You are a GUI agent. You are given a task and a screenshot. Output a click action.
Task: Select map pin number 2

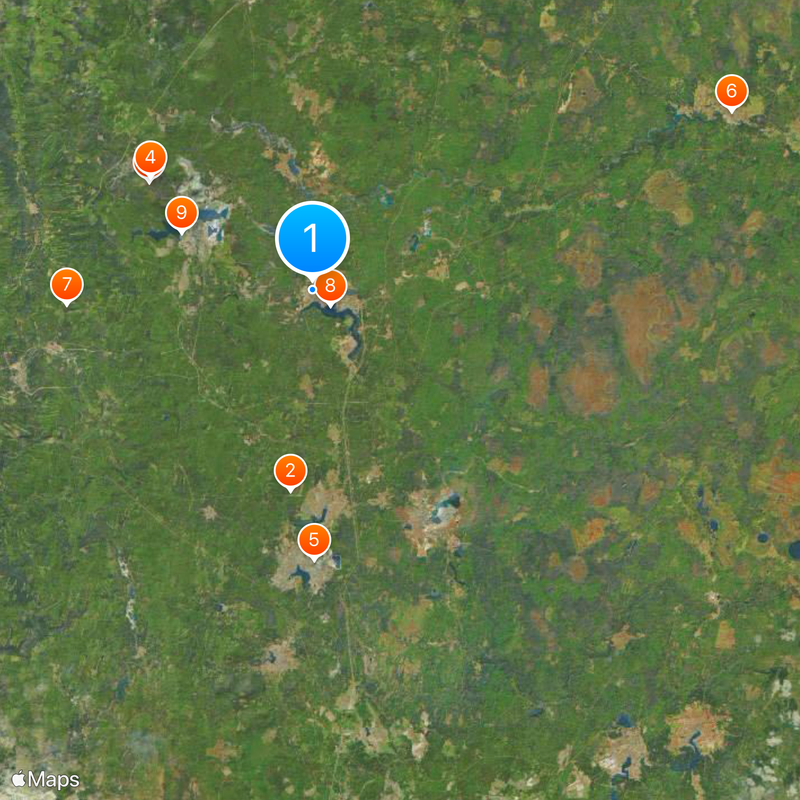click(x=290, y=471)
